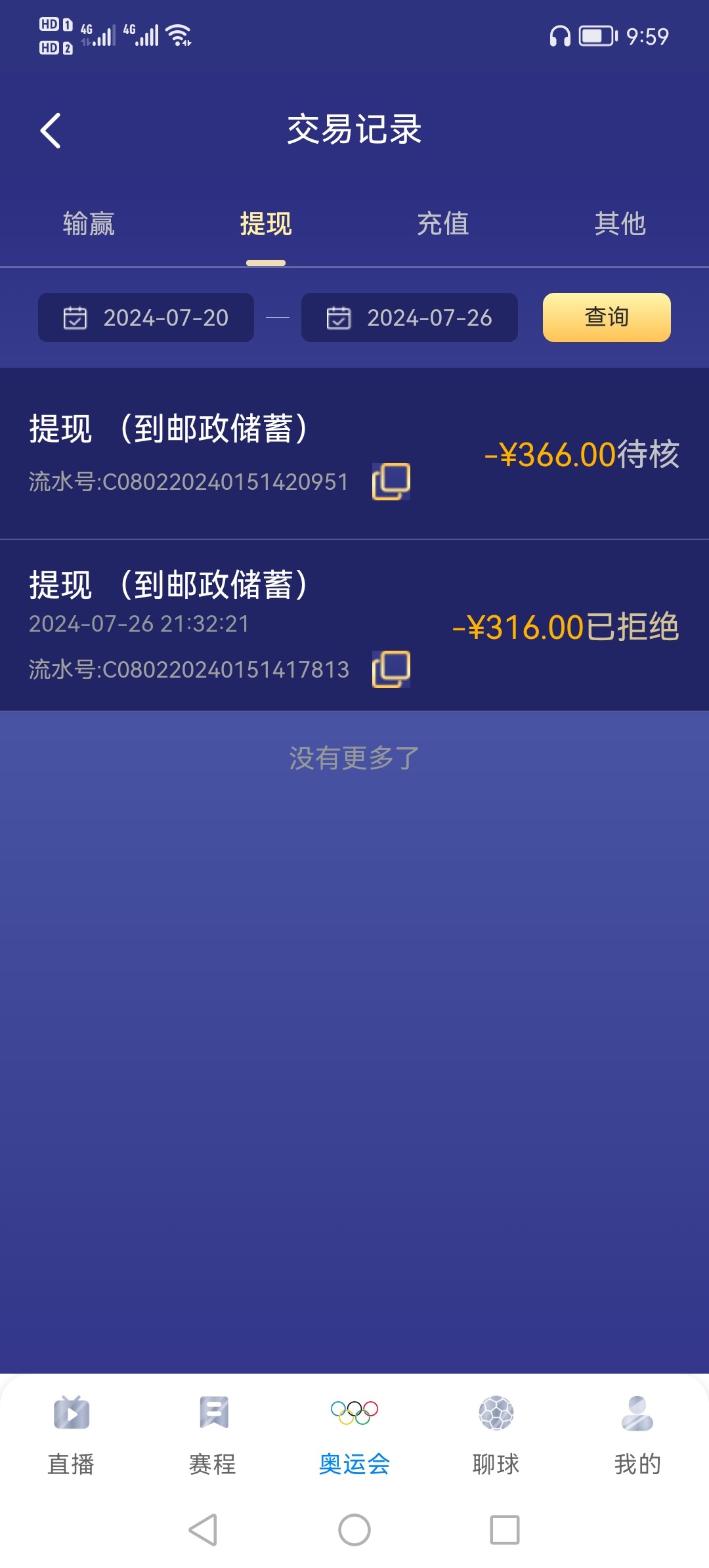This screenshot has height=1568, width=709.
Task: Change end date 2024-07-26
Action: click(409, 318)
